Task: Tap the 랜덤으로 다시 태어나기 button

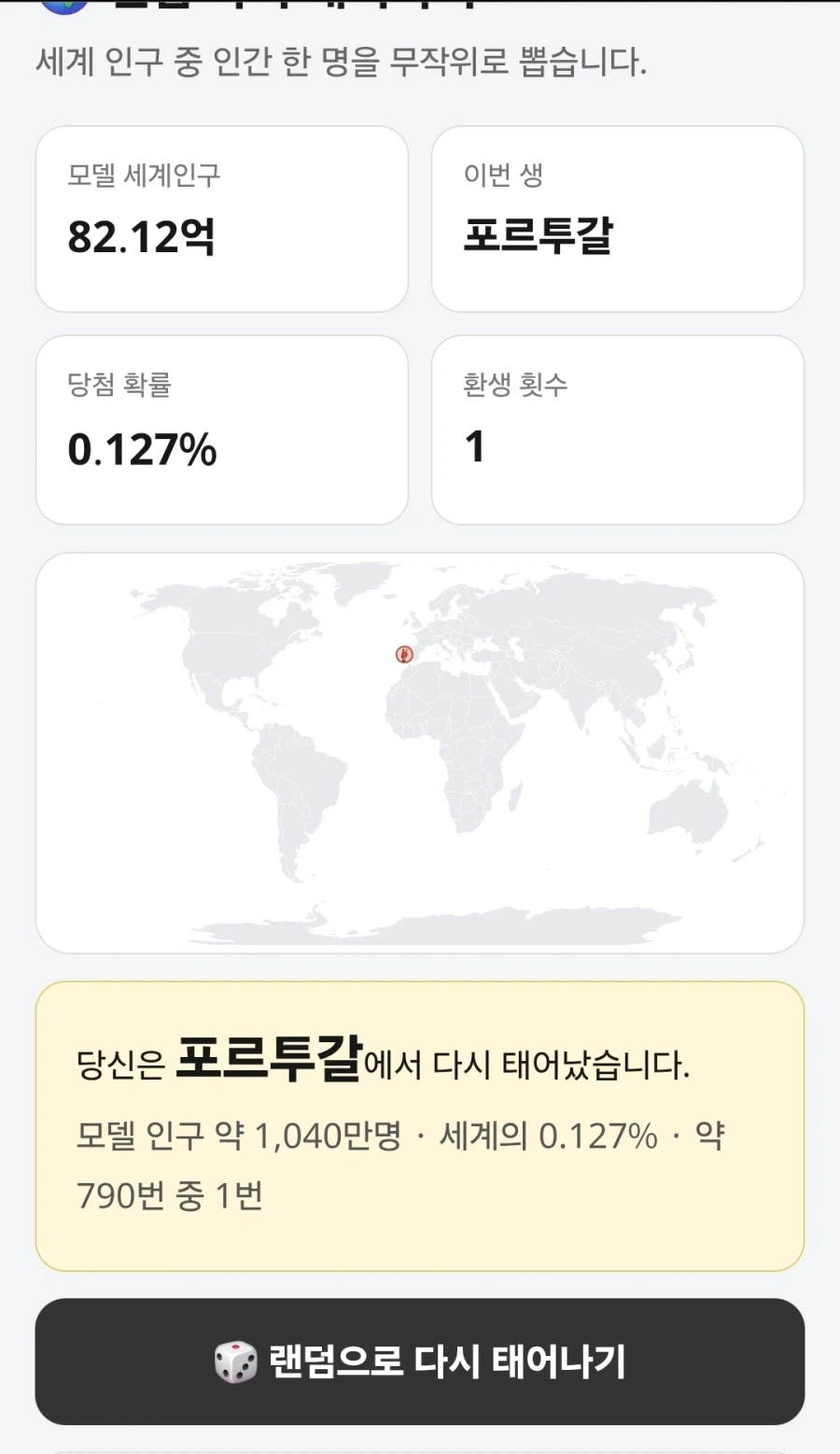Action: click(420, 1361)
